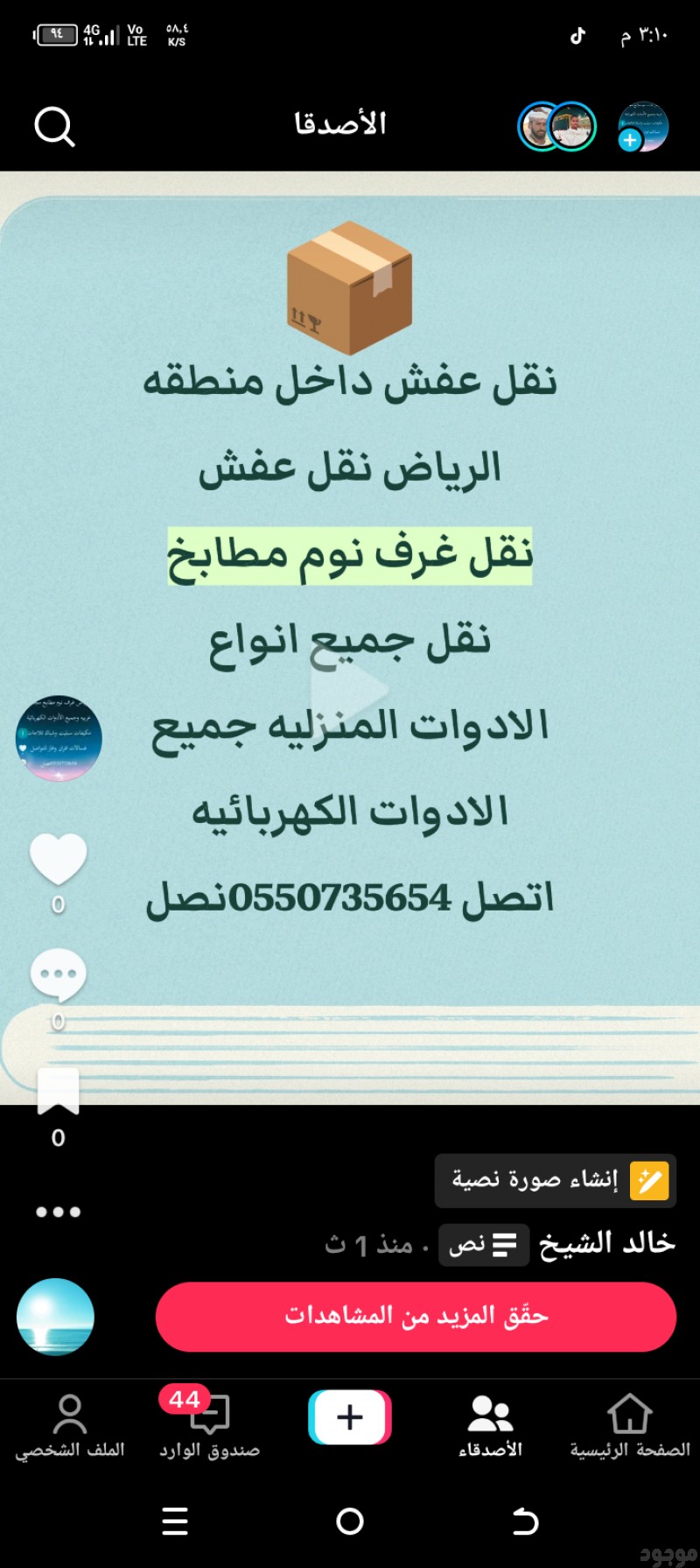
Task: Open the poster's profile picture
Action: click(59, 738)
